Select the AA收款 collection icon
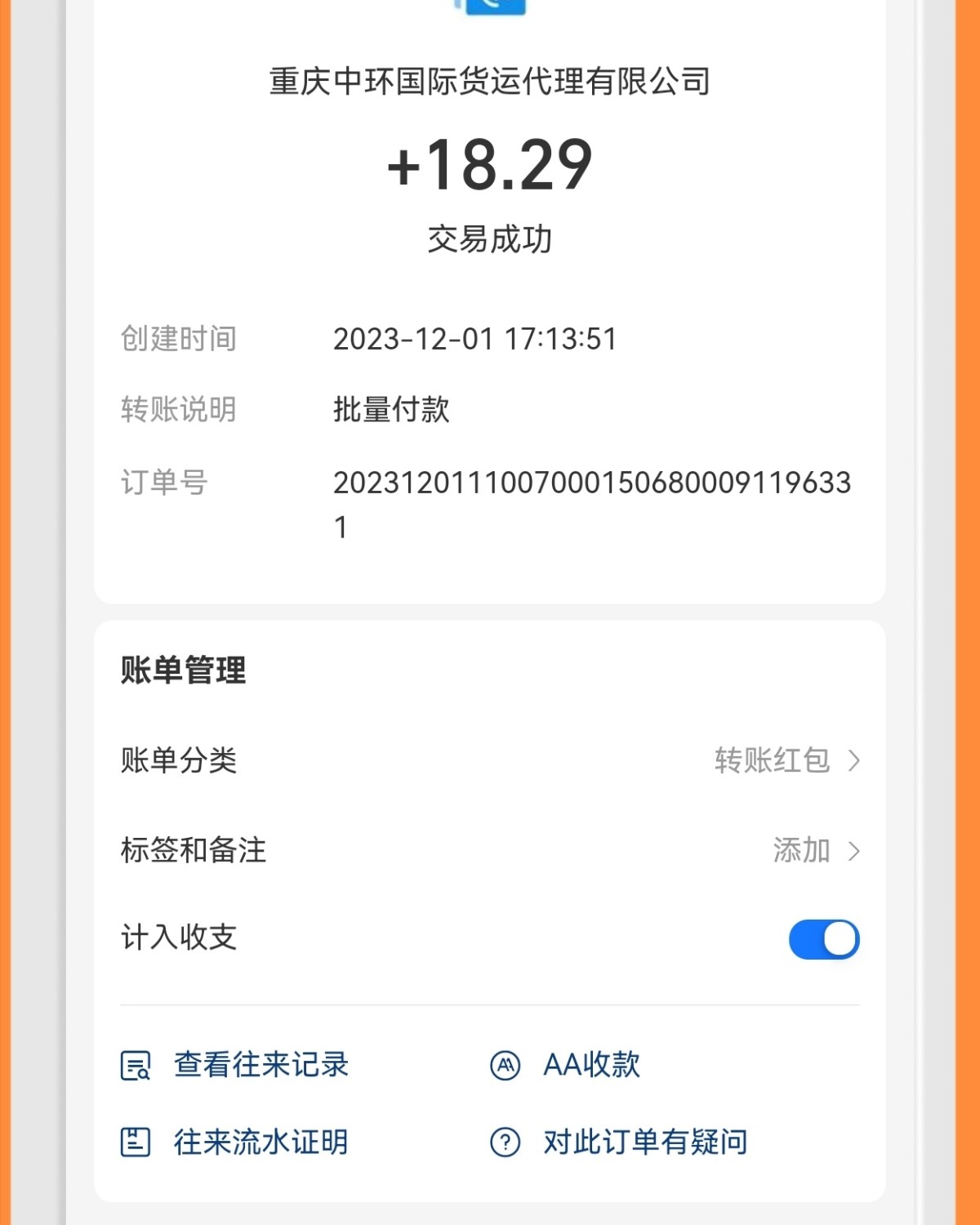Viewport: 980px width, 1225px height. tap(504, 1064)
